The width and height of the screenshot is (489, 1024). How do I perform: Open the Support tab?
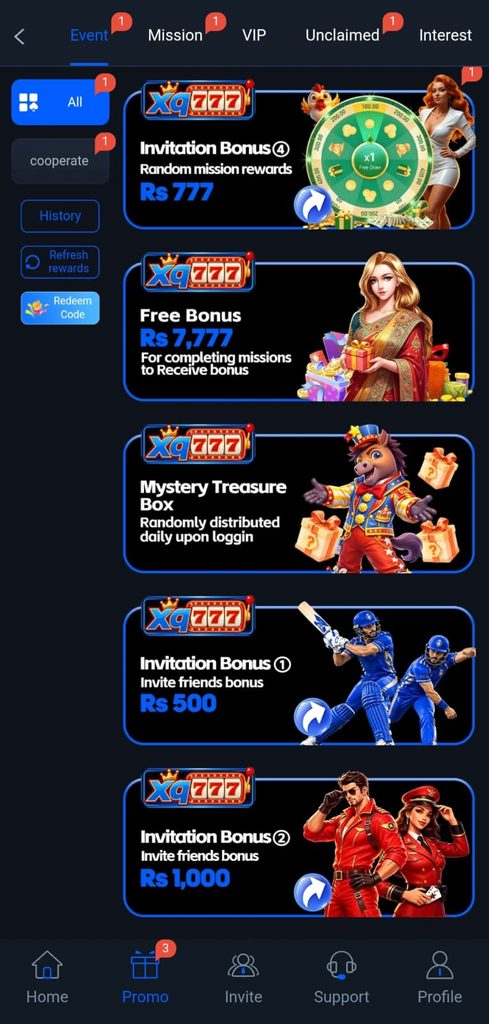[x=341, y=977]
